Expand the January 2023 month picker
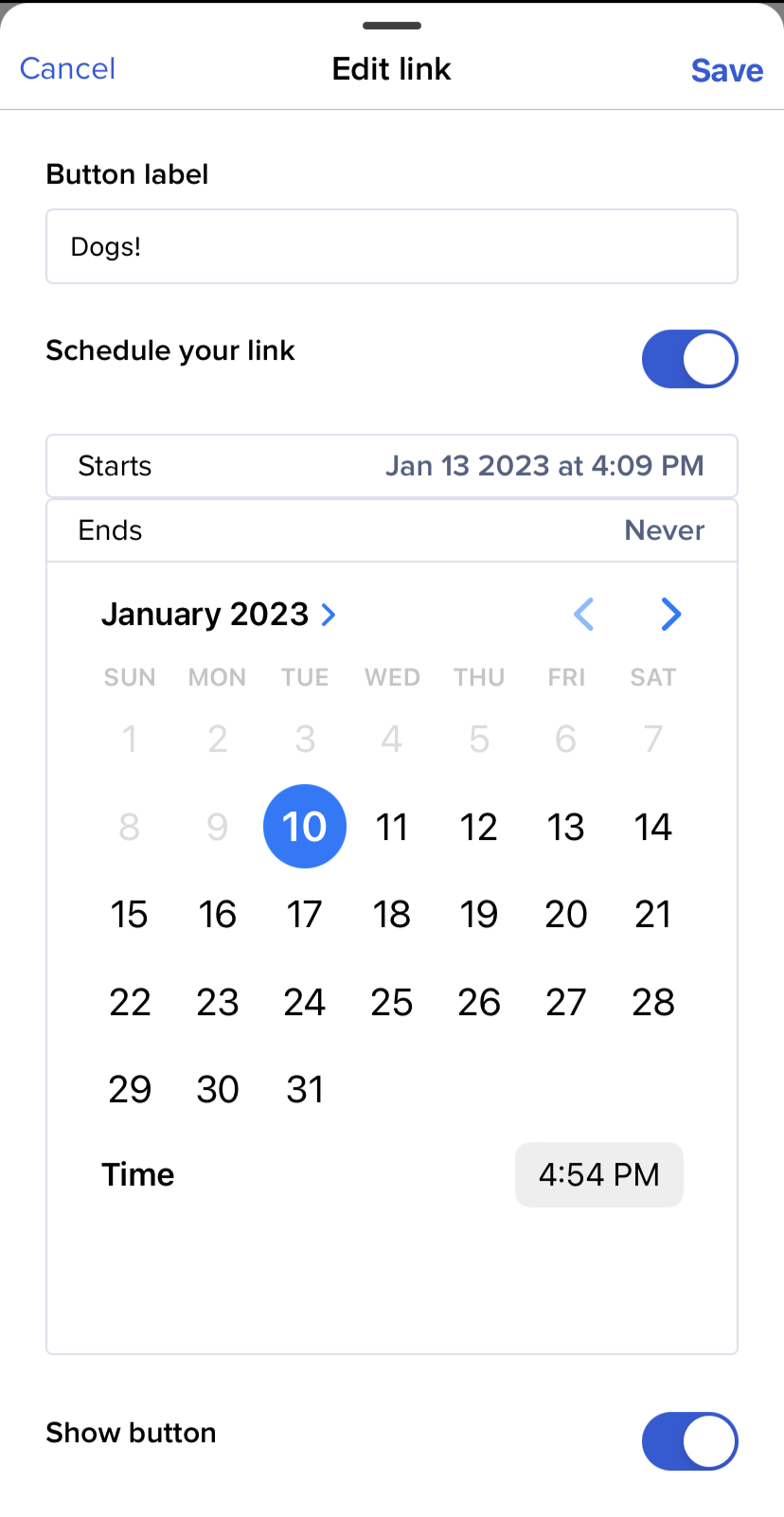The image size is (784, 1517). pos(219,615)
